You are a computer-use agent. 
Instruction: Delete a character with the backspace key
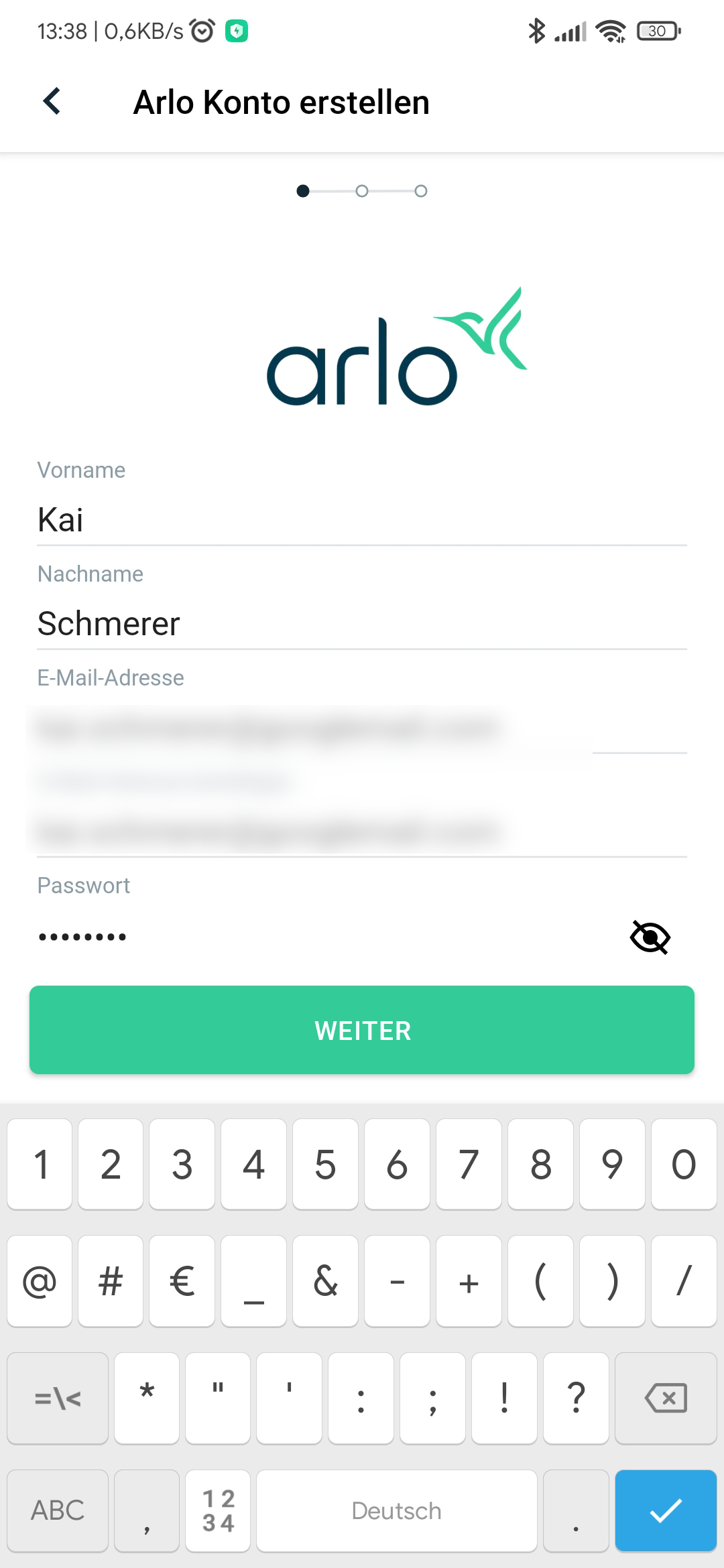pos(665,1398)
